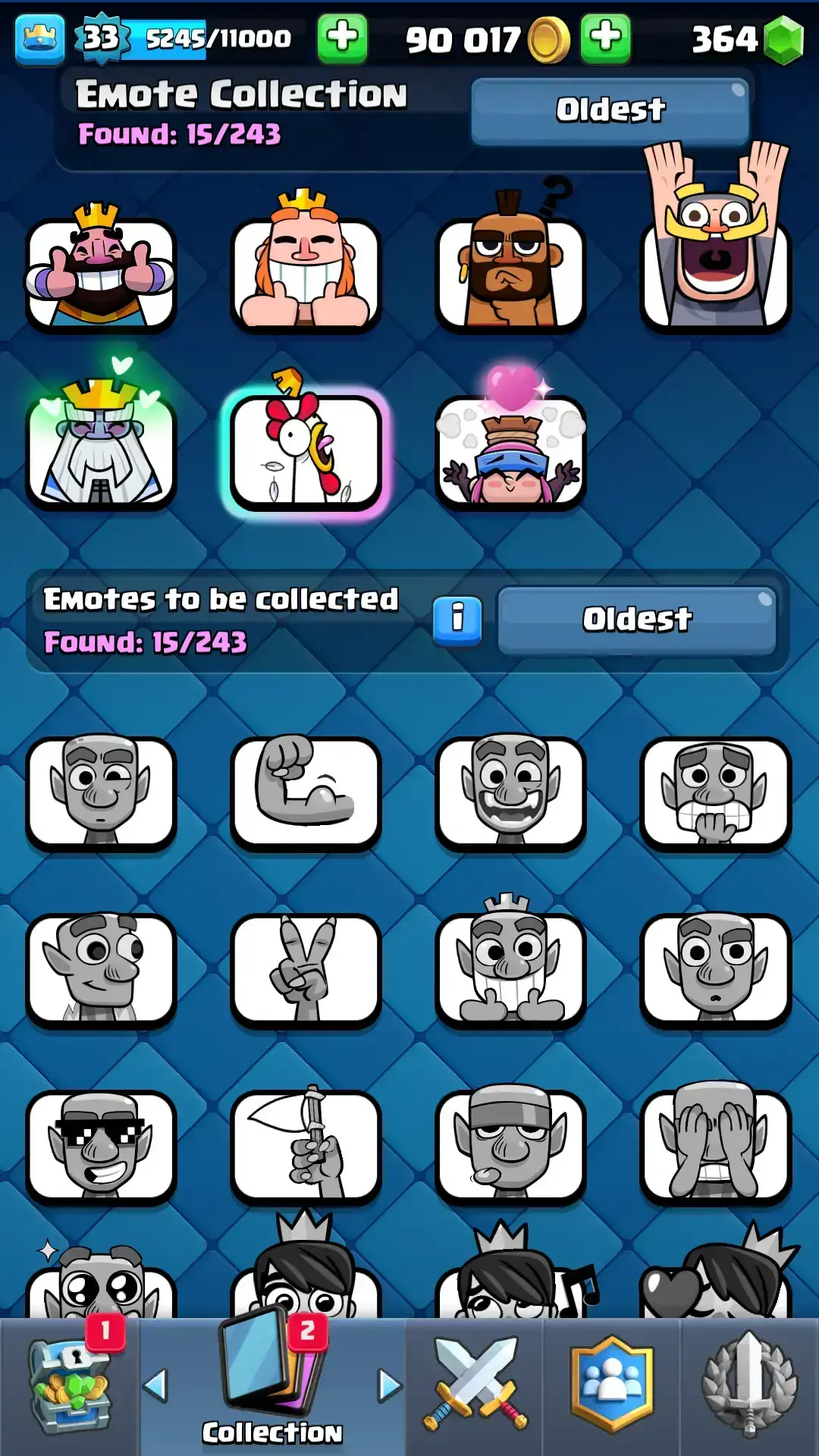Screen dimensions: 819x1456
Task: Change sort order of emotes to be collected
Action: [x=637, y=620]
